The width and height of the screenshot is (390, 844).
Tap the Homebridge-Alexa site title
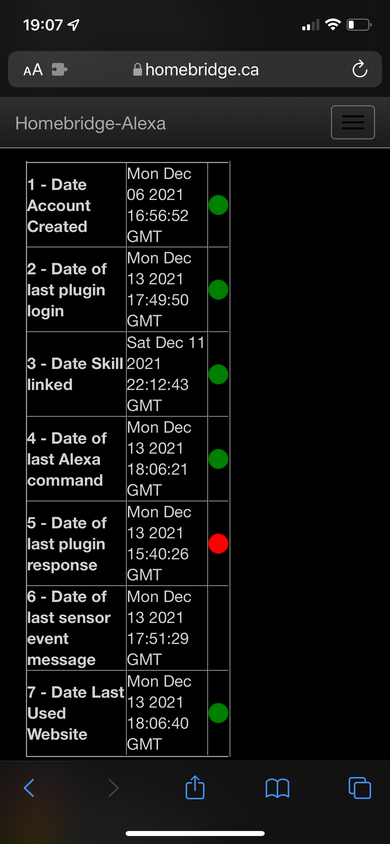90,123
